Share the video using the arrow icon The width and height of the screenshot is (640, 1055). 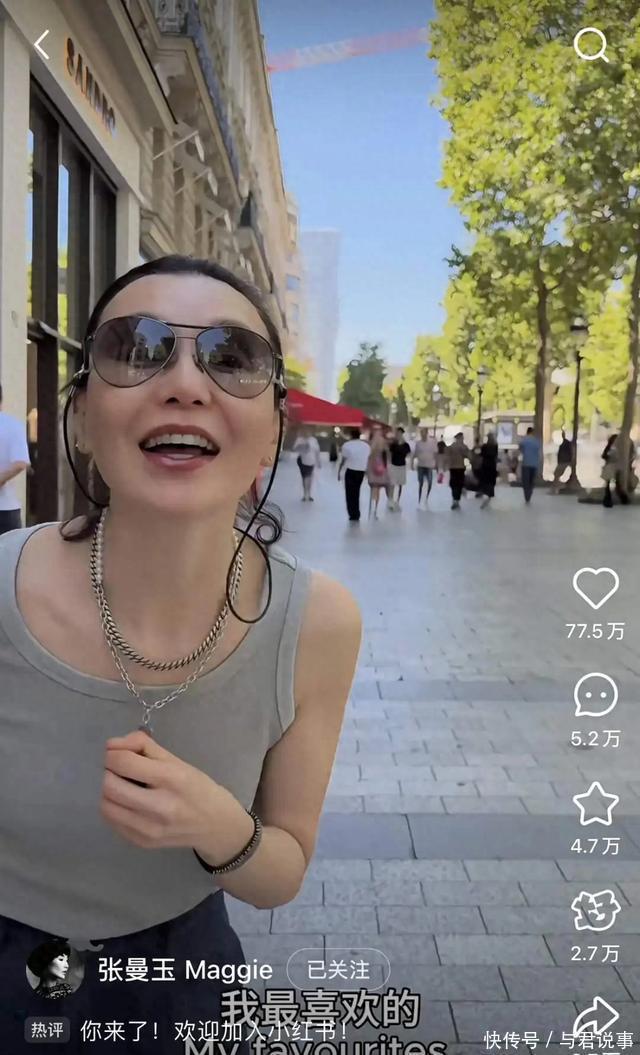click(x=595, y=1015)
